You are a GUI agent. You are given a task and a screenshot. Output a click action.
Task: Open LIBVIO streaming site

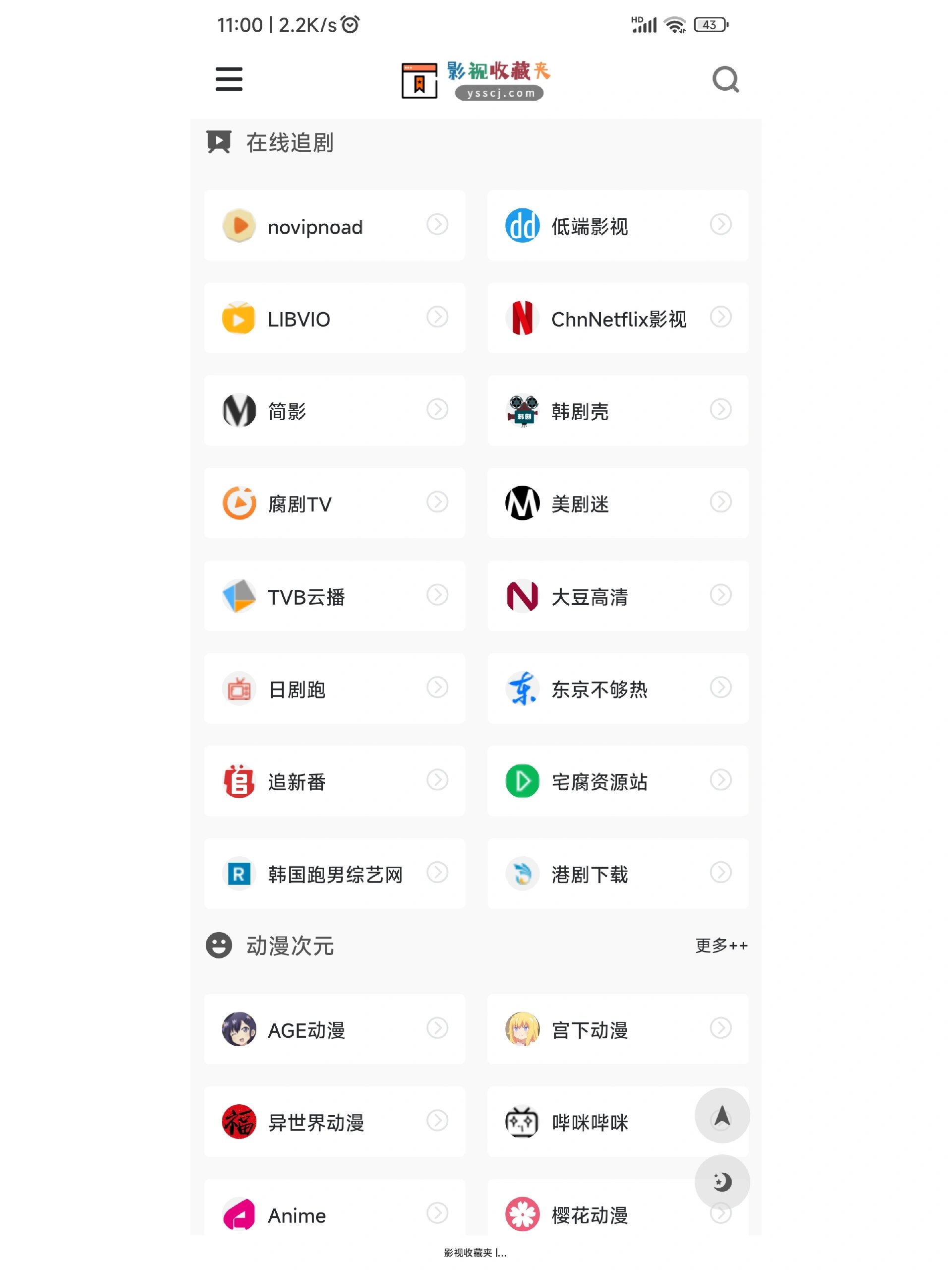tap(334, 318)
